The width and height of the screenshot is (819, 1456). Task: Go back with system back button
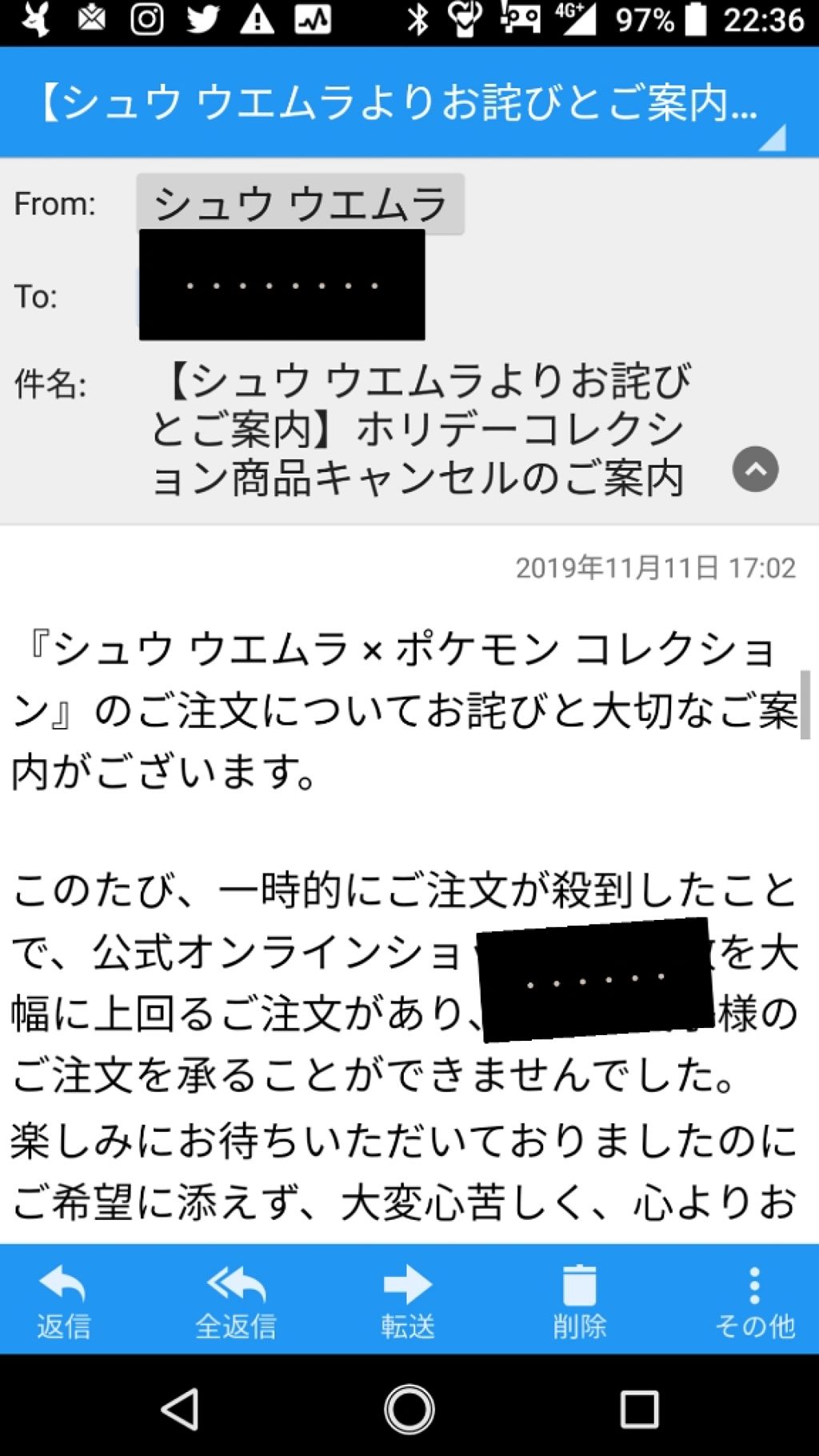point(181,1410)
